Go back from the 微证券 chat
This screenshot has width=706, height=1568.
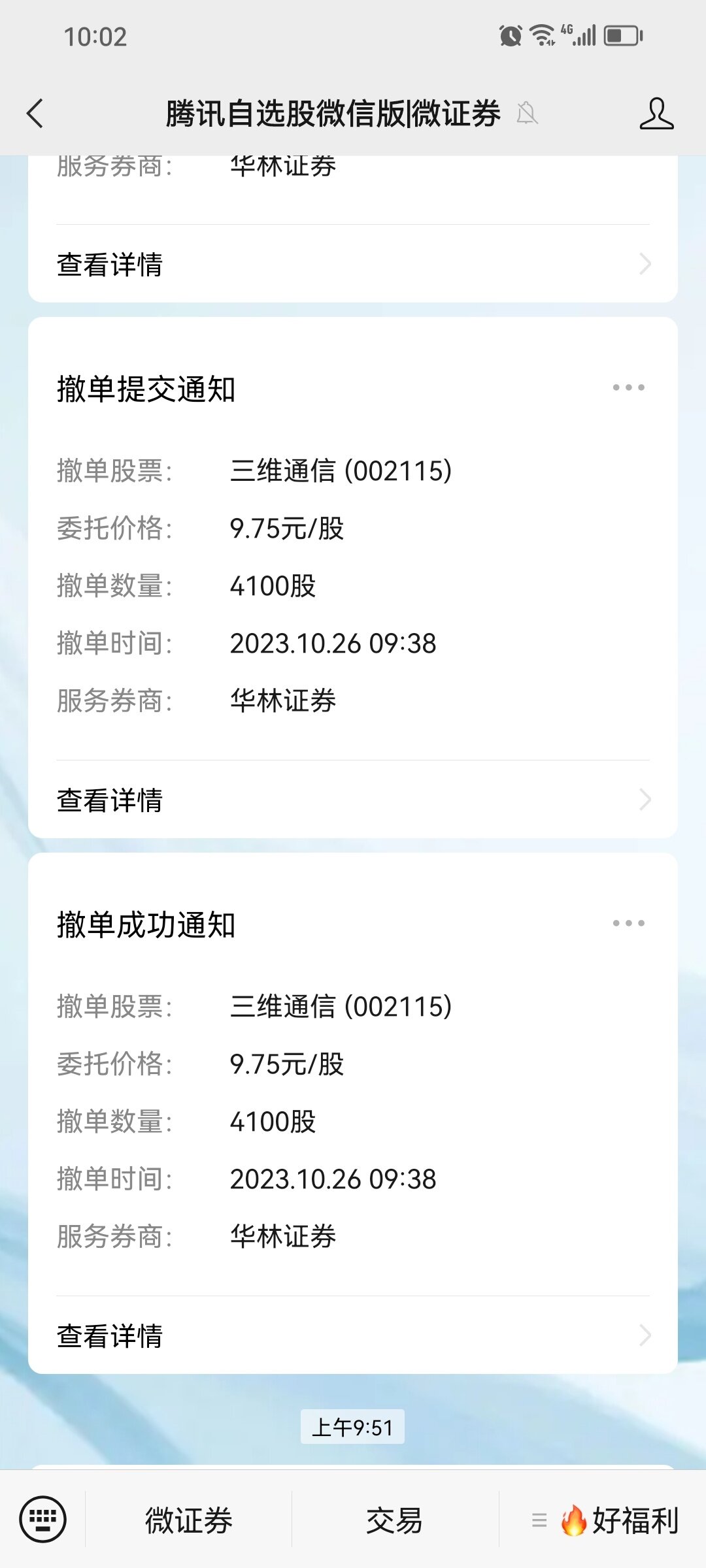click(x=35, y=114)
